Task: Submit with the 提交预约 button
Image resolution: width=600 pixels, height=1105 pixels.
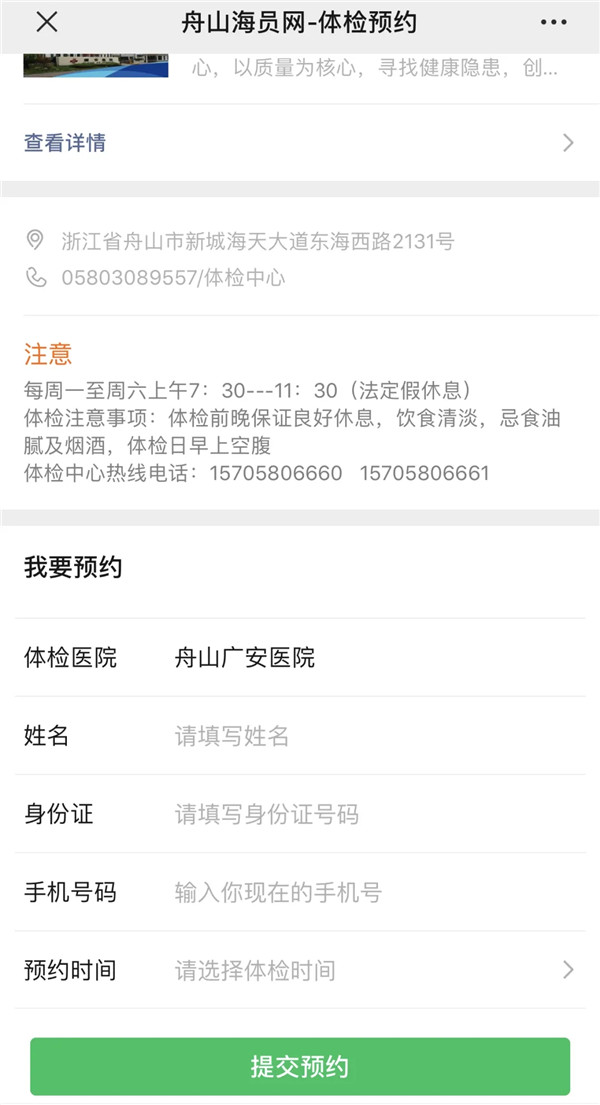Action: point(300,1066)
